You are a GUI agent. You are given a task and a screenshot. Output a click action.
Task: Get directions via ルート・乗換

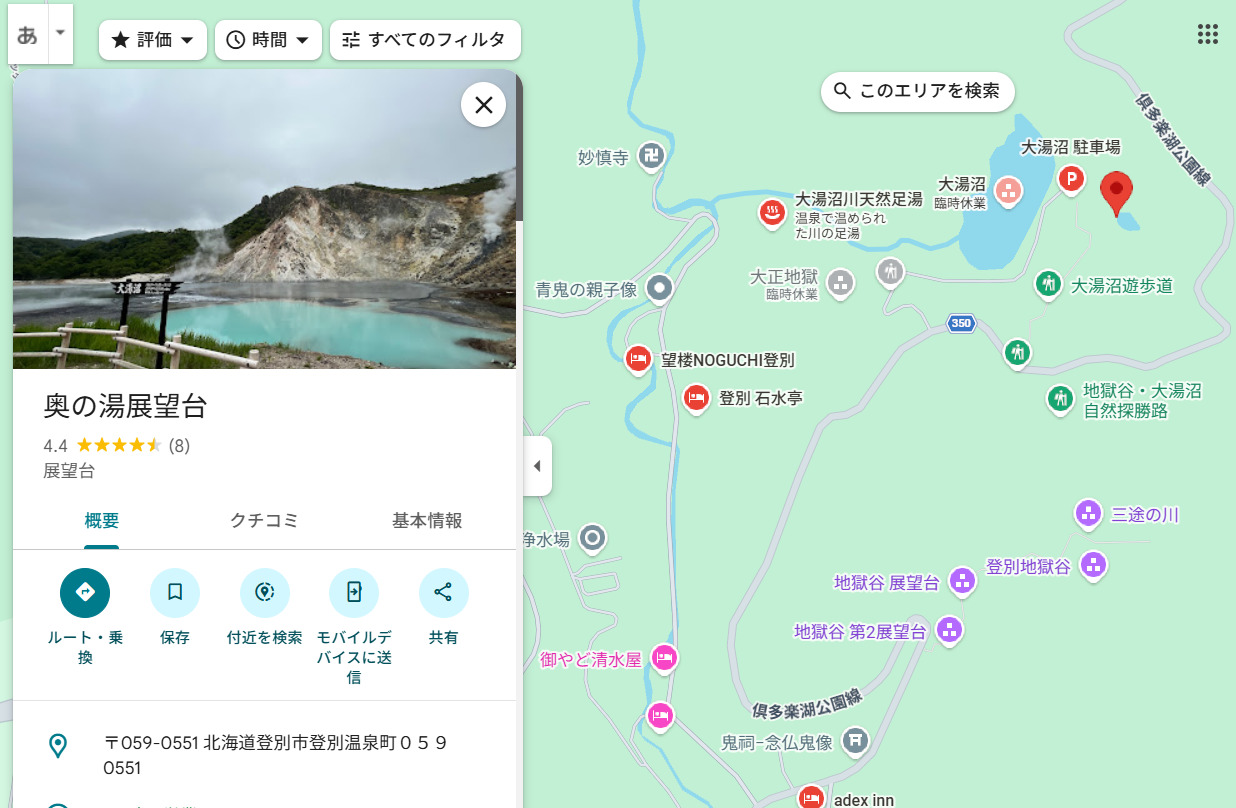click(x=85, y=593)
